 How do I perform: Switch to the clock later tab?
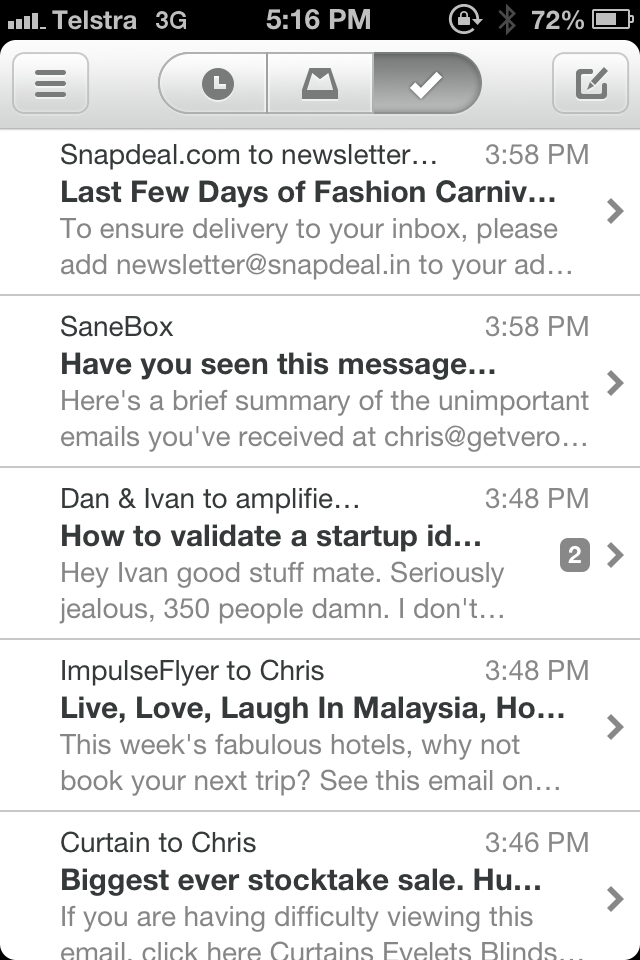[216, 83]
